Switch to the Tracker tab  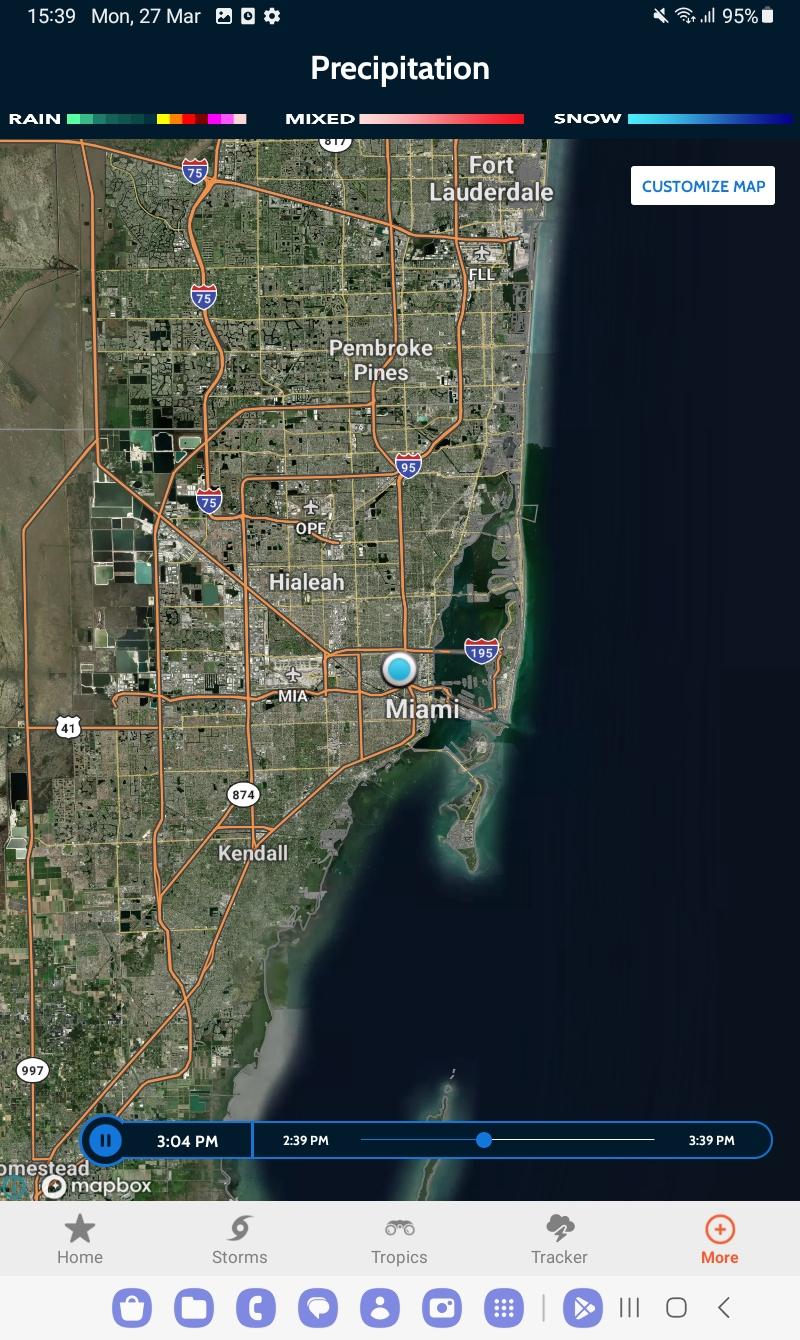[560, 1240]
